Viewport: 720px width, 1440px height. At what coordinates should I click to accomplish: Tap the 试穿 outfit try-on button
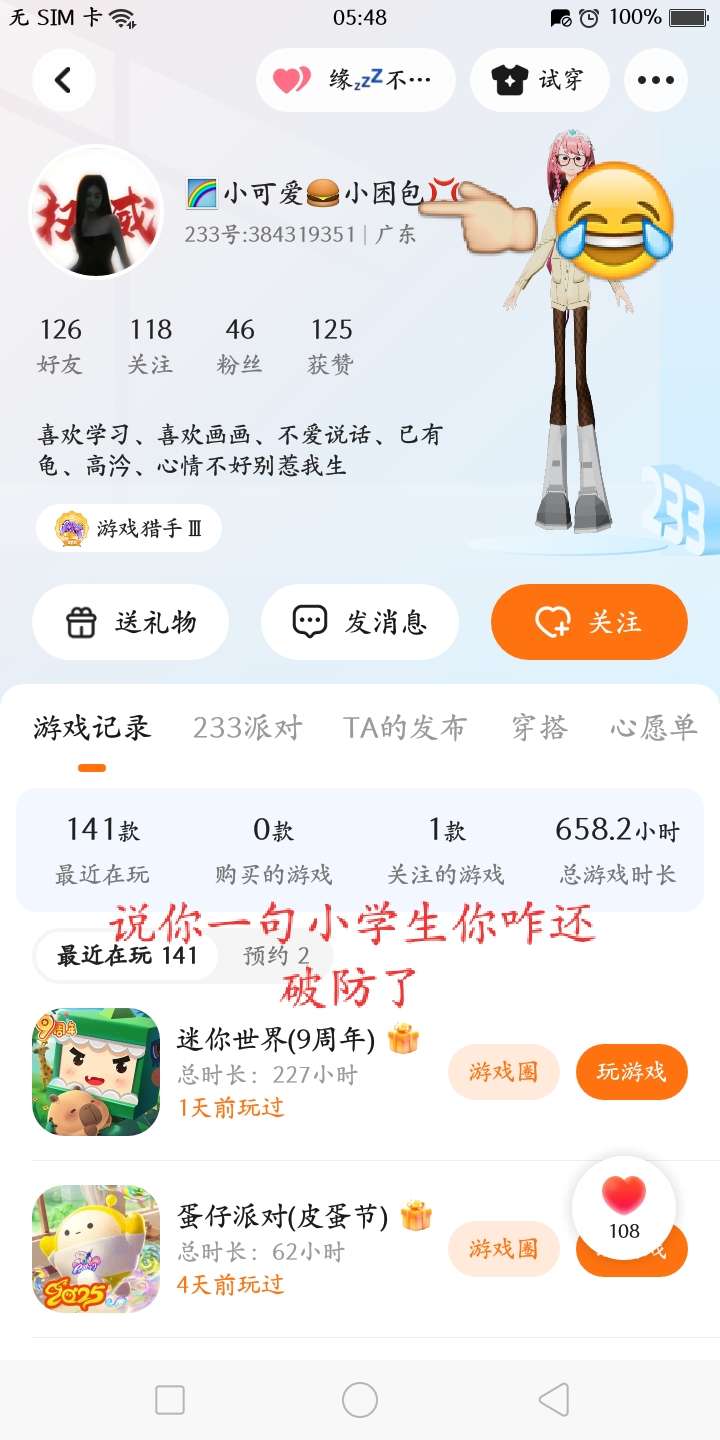[539, 80]
